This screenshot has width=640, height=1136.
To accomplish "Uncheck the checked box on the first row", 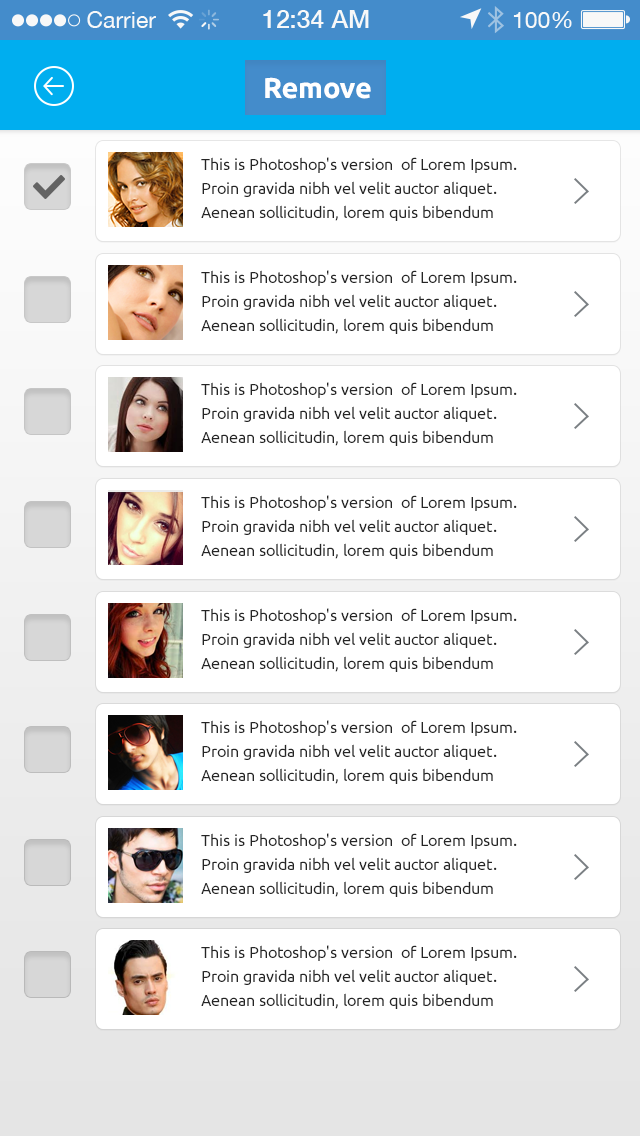I will [x=47, y=187].
